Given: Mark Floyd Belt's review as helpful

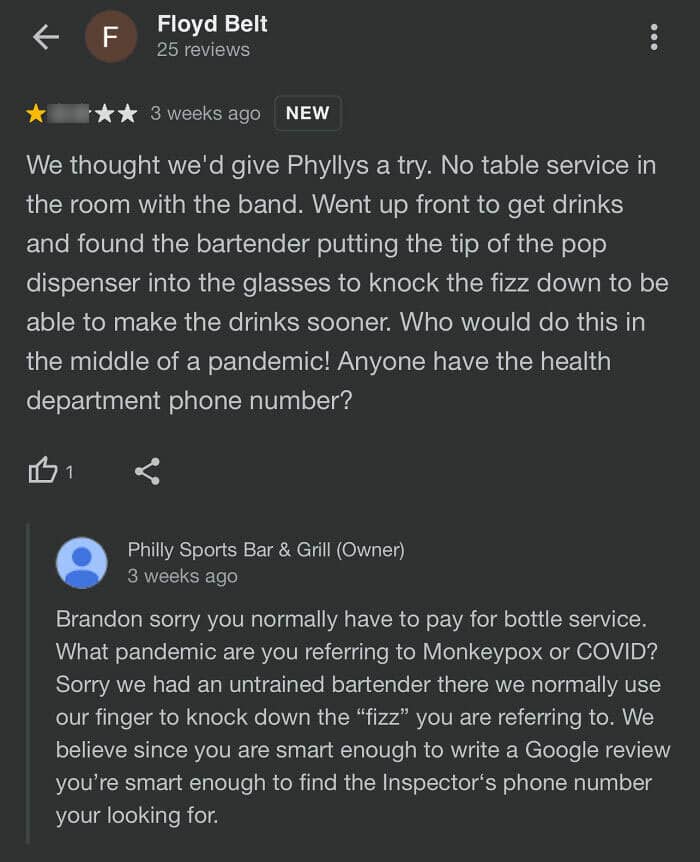Looking at the screenshot, I should [43, 471].
